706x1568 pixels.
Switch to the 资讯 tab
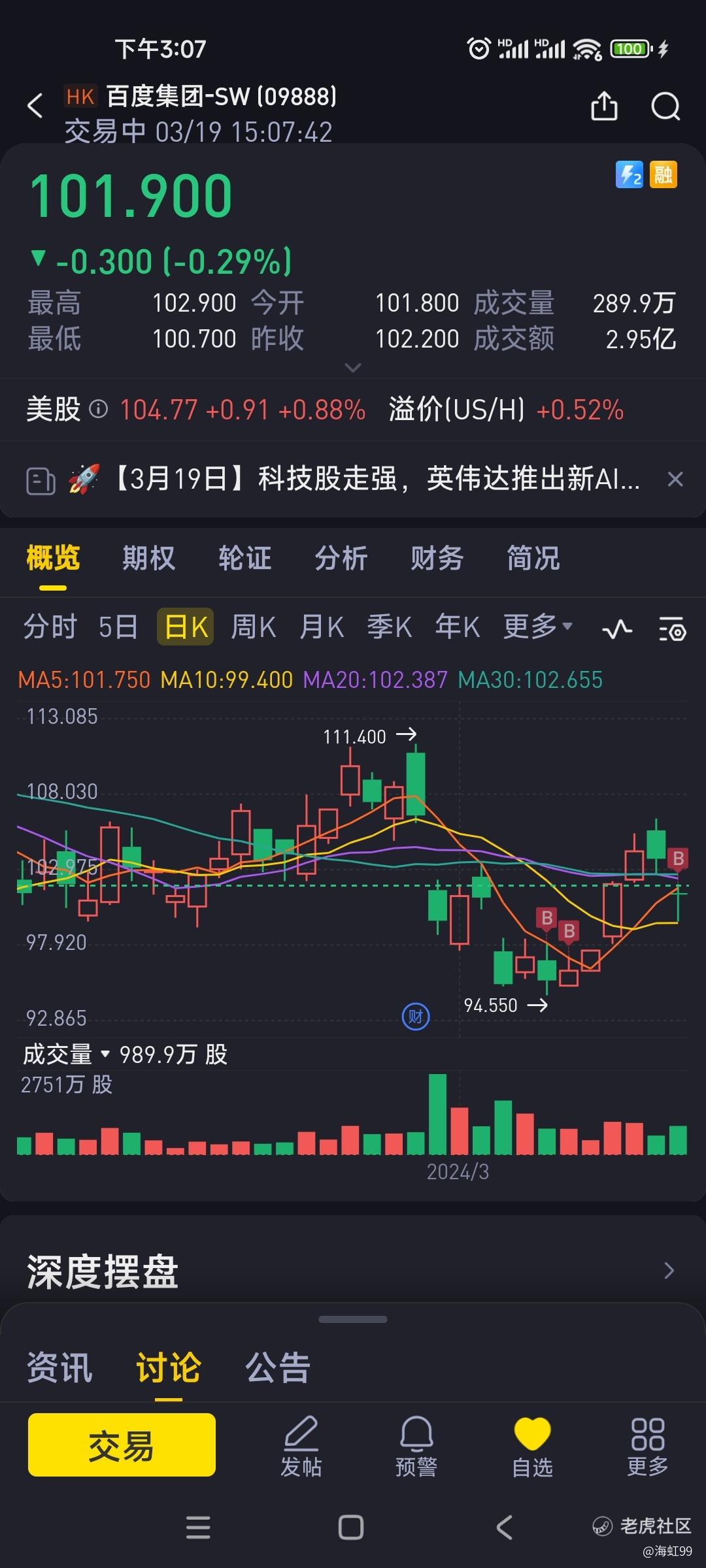(x=59, y=1368)
